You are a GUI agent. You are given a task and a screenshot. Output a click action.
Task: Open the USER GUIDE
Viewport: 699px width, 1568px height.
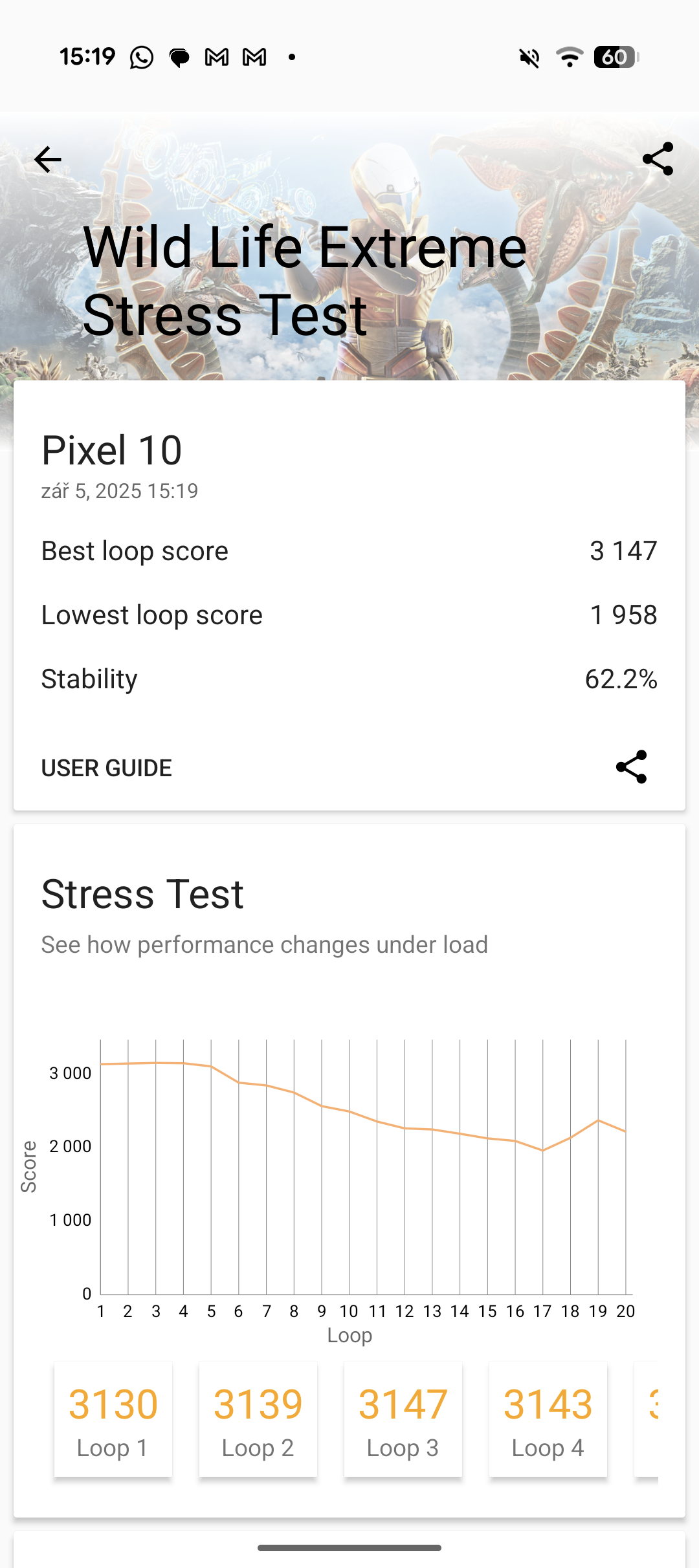click(x=105, y=768)
